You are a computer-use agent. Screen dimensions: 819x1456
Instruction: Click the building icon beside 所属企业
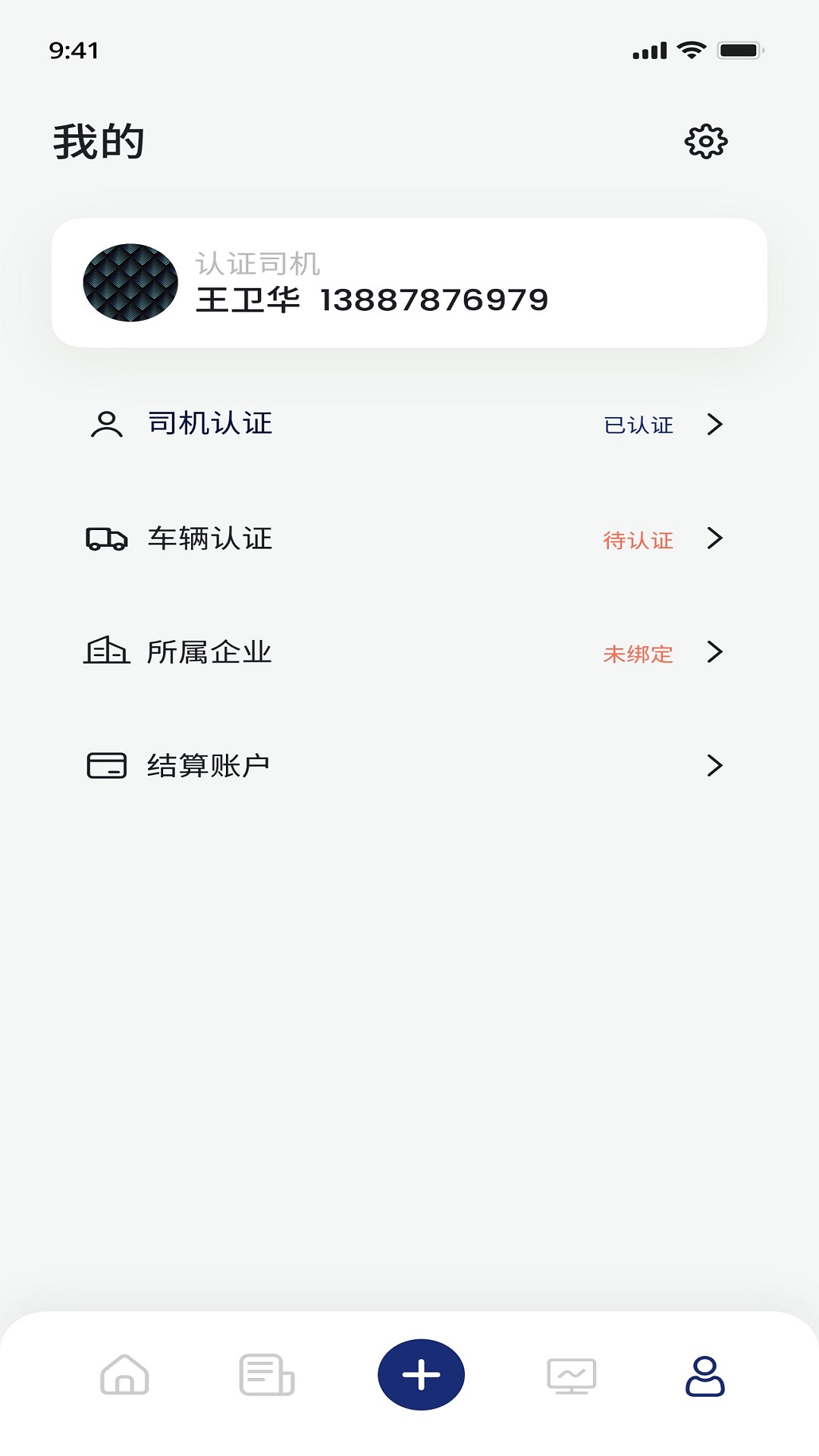[105, 652]
